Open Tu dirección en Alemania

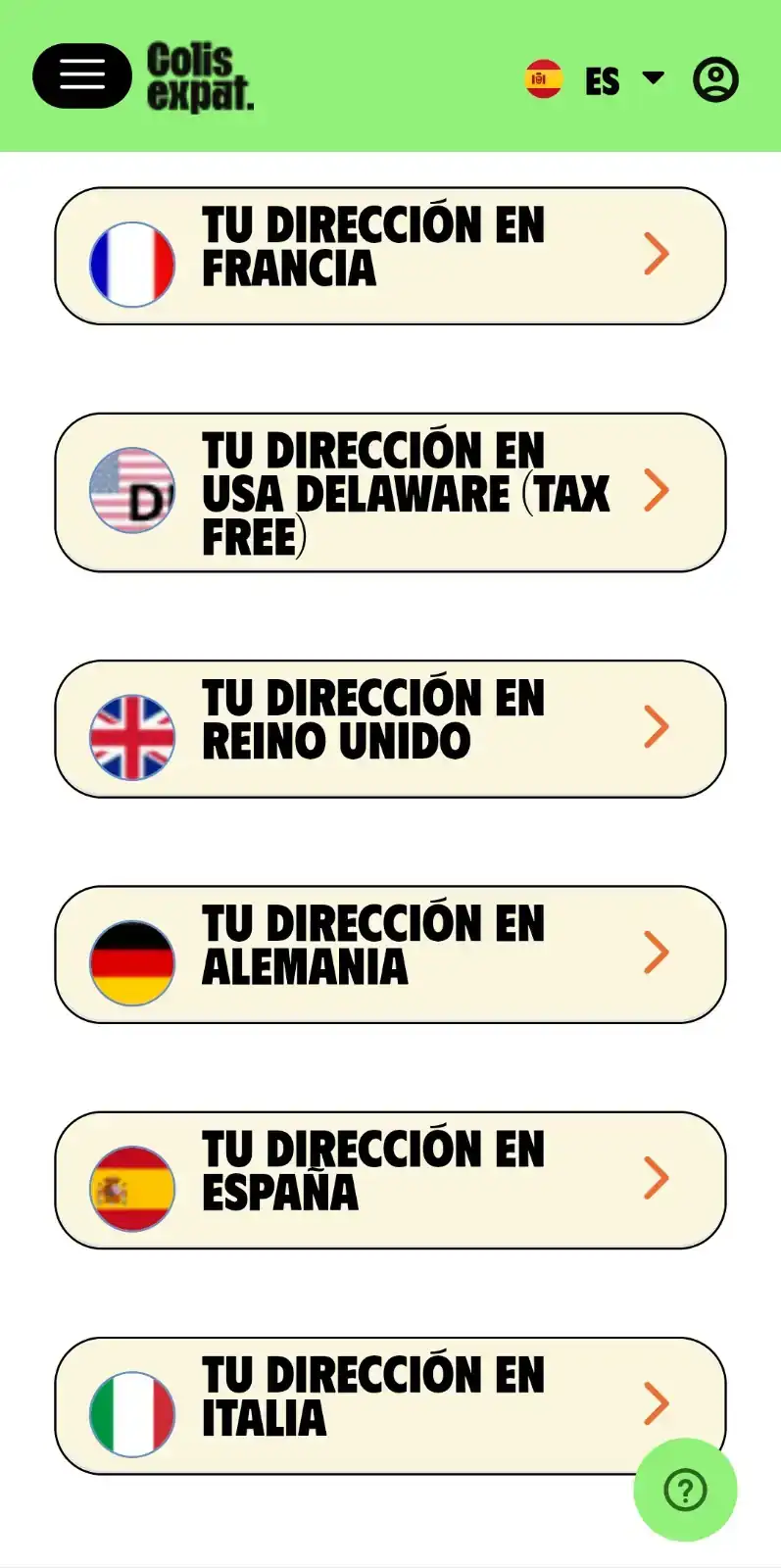tap(390, 954)
